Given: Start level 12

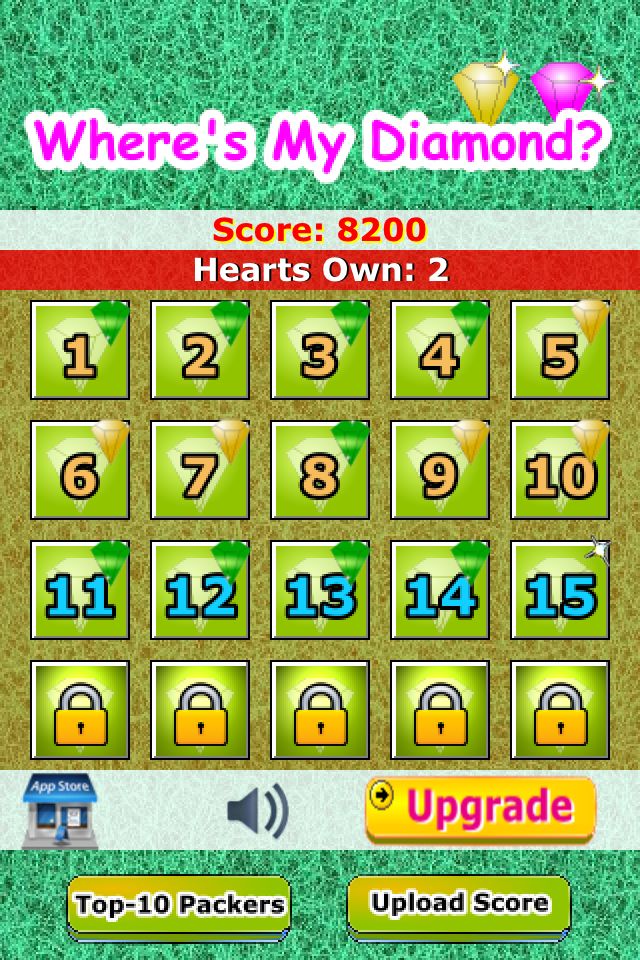Looking at the screenshot, I should click(200, 591).
